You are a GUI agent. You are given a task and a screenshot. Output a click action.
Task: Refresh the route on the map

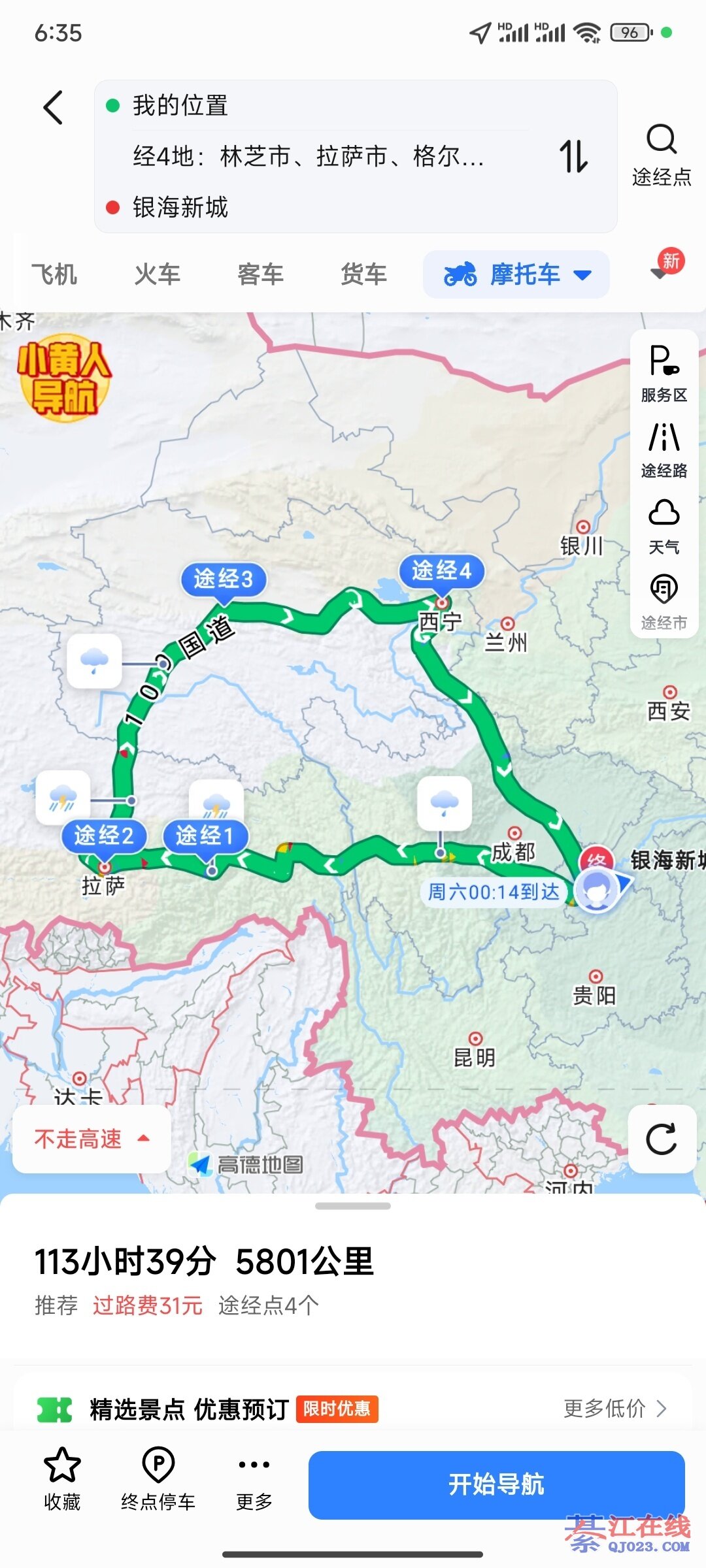662,1139
